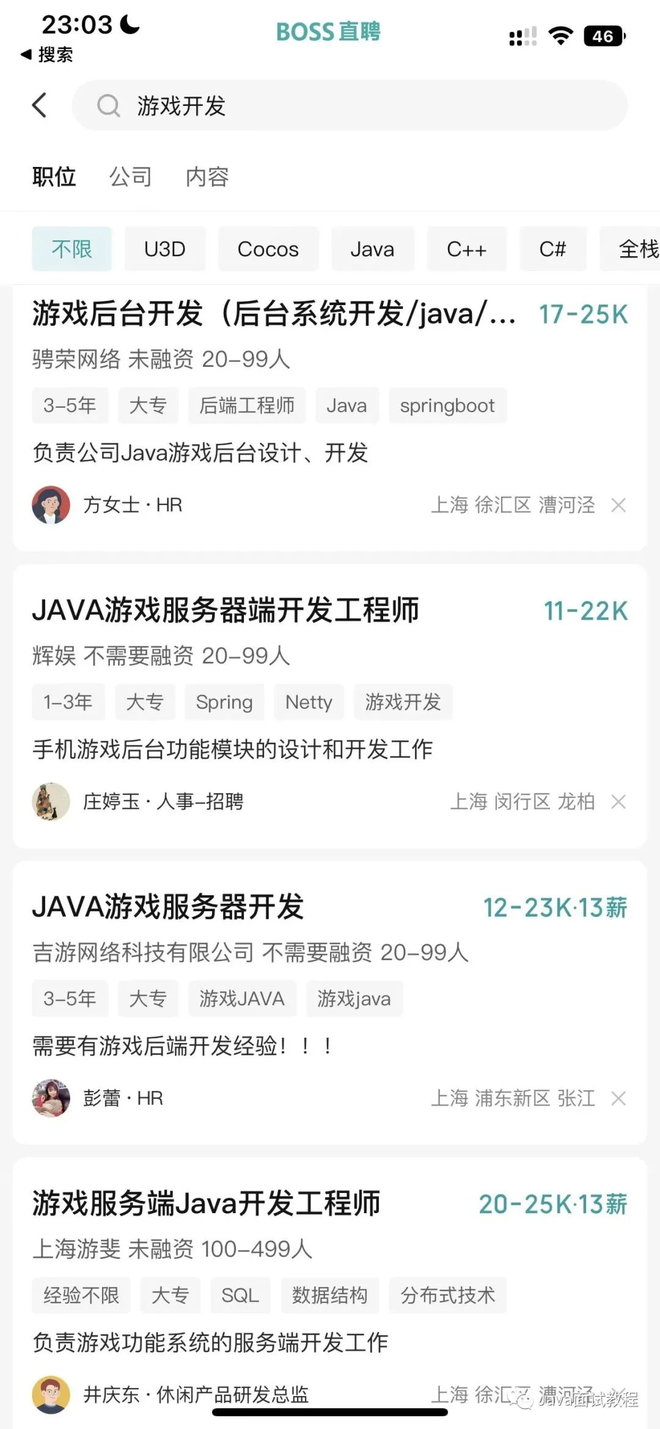Open the 游戏后台开发 job from 骋荣网络
The image size is (660, 1429).
[275, 315]
